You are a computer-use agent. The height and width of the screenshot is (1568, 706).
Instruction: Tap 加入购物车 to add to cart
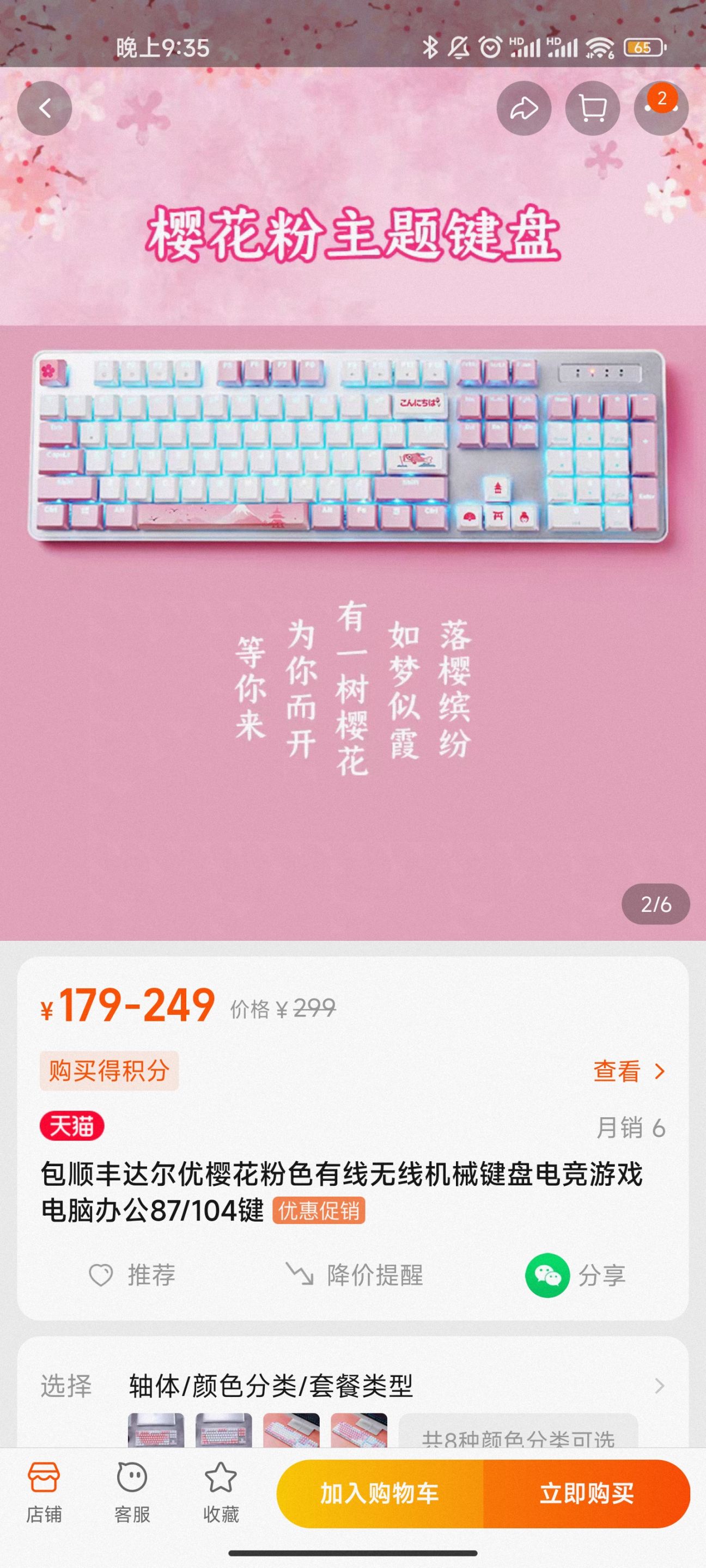pos(380,1493)
